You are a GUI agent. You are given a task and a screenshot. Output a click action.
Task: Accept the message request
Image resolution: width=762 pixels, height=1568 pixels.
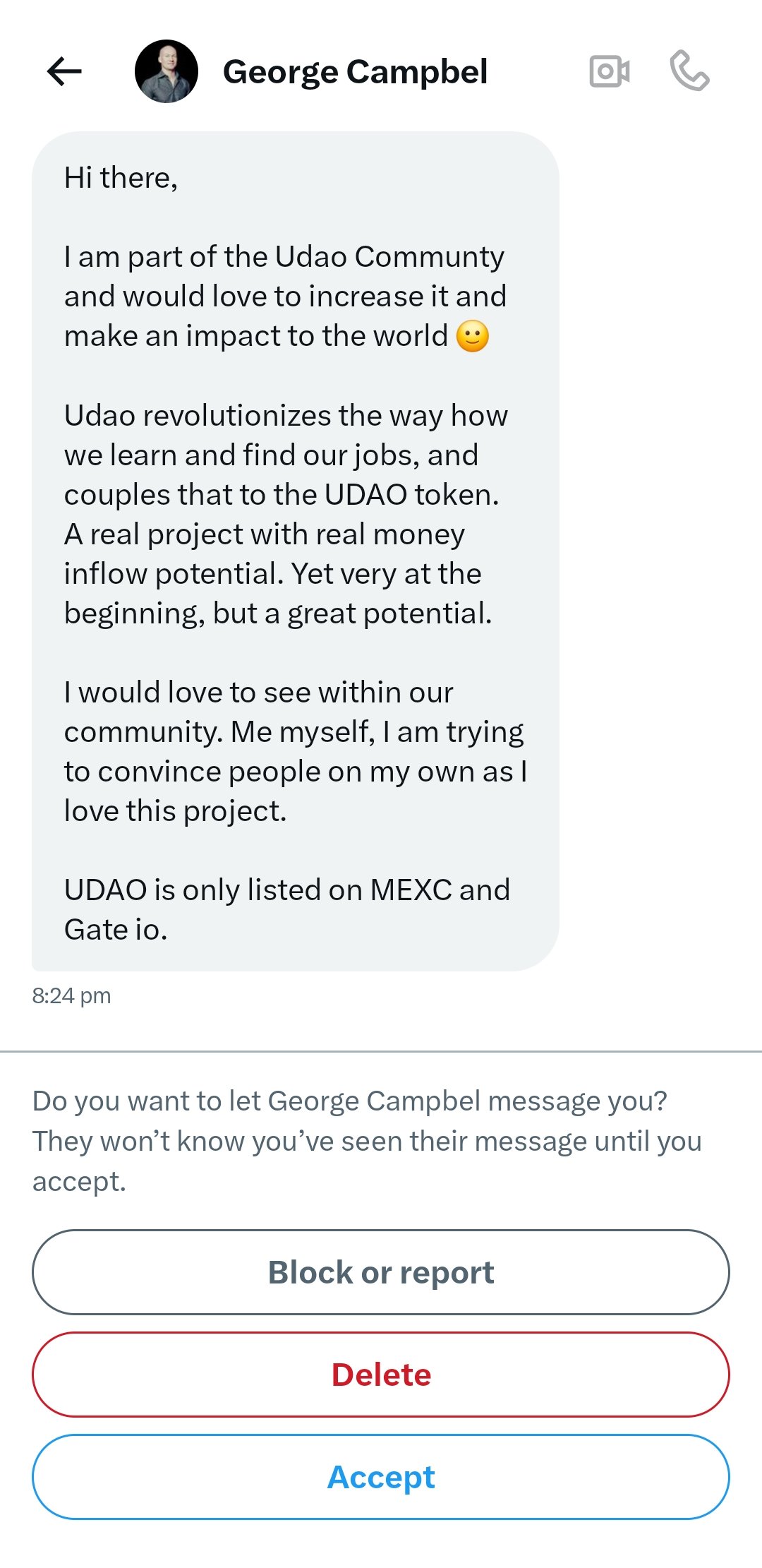coord(381,1477)
